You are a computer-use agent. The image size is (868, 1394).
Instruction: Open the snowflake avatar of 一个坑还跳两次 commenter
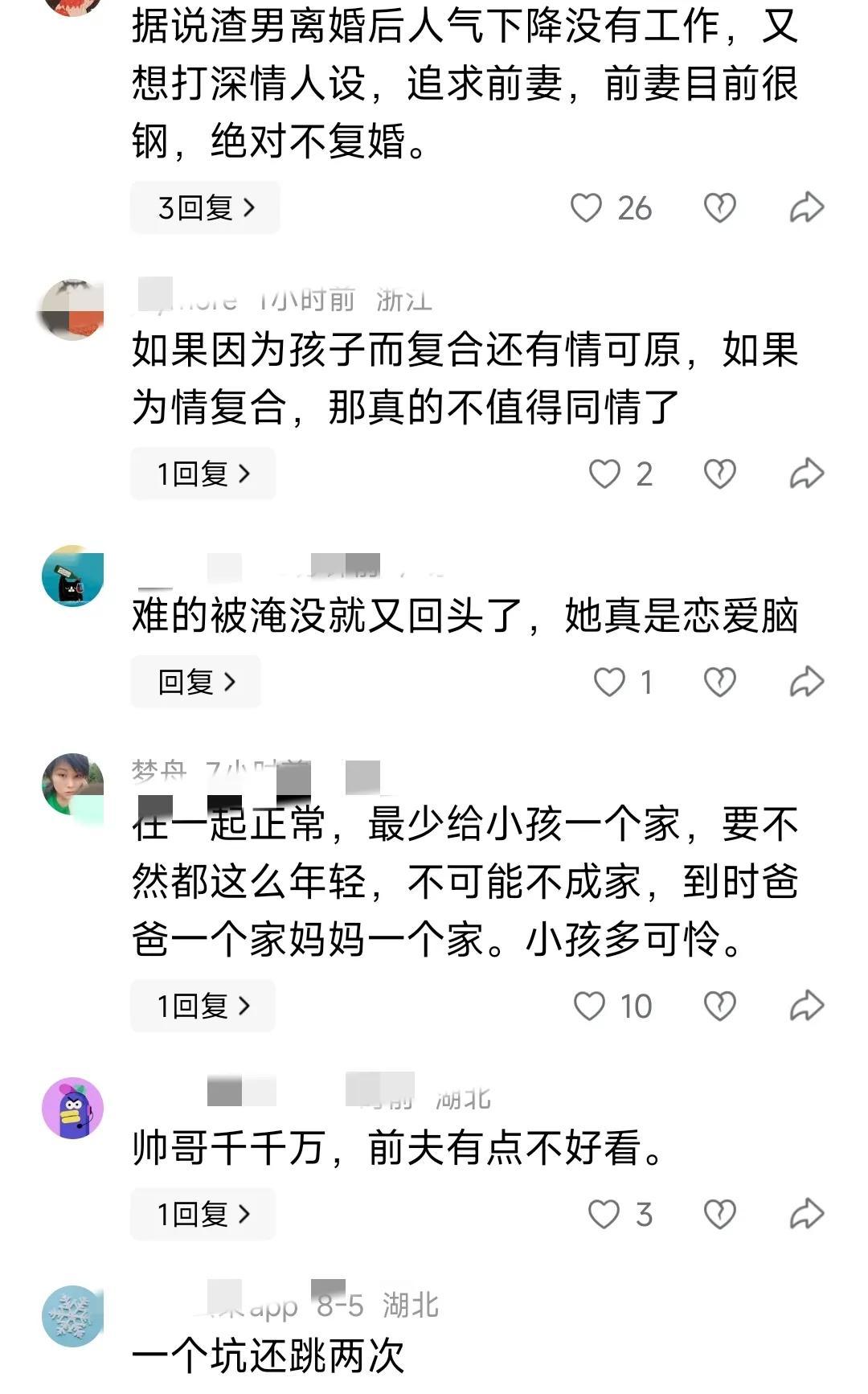click(x=72, y=1316)
